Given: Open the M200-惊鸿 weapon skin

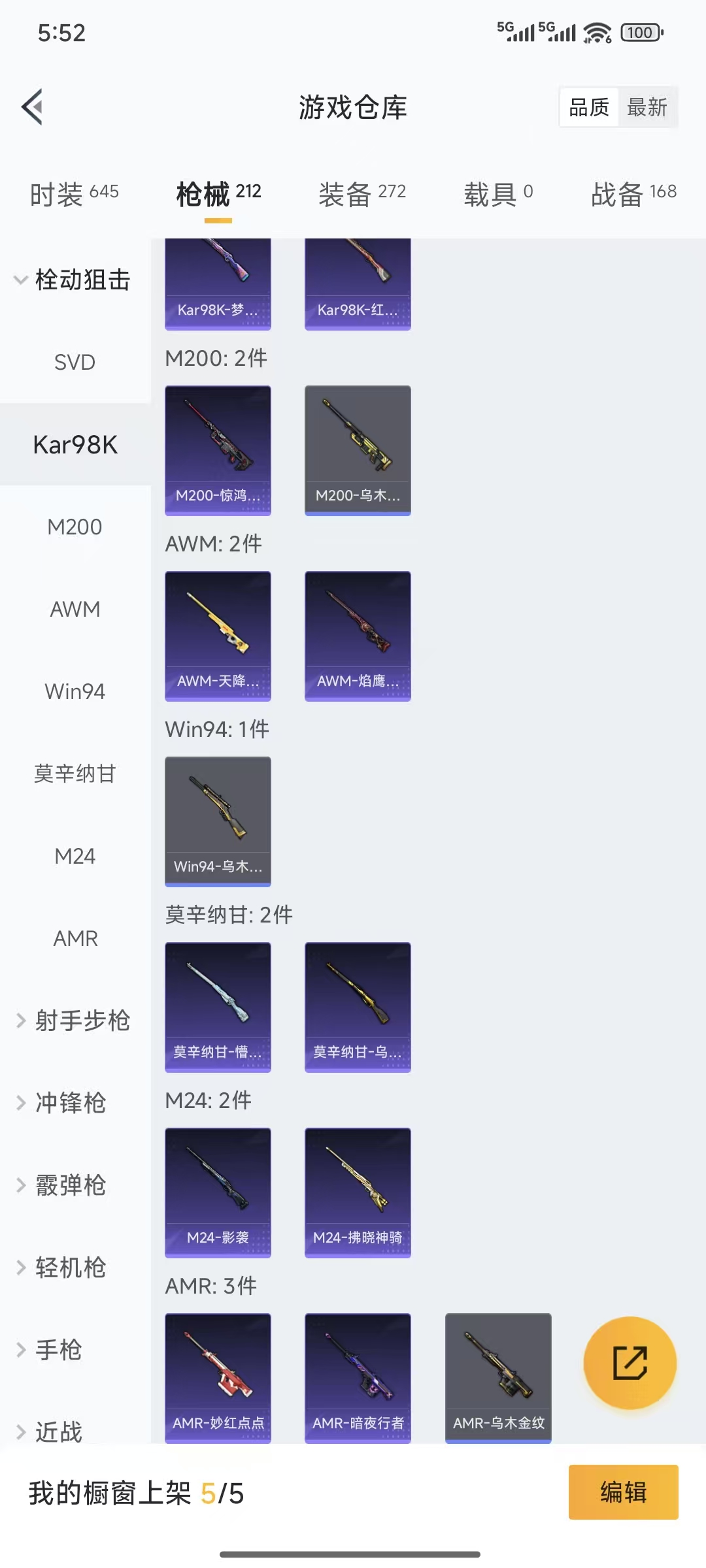Looking at the screenshot, I should [x=218, y=450].
